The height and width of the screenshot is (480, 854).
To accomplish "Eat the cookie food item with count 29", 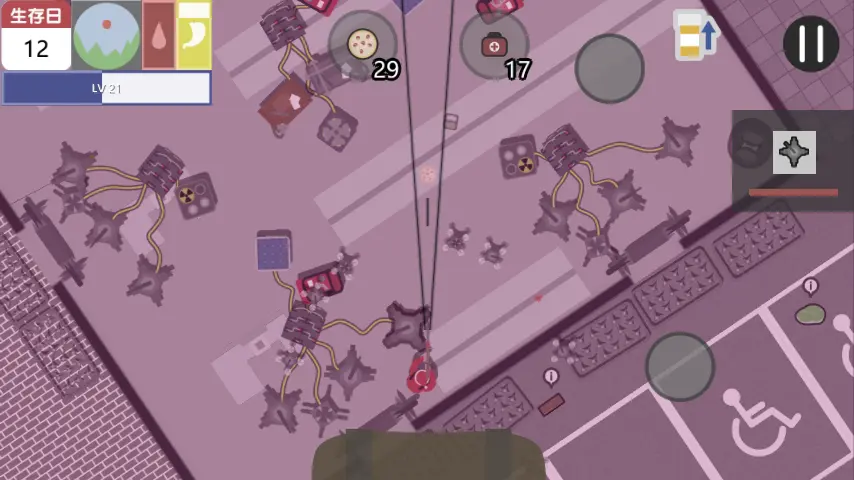I will tap(362, 44).
